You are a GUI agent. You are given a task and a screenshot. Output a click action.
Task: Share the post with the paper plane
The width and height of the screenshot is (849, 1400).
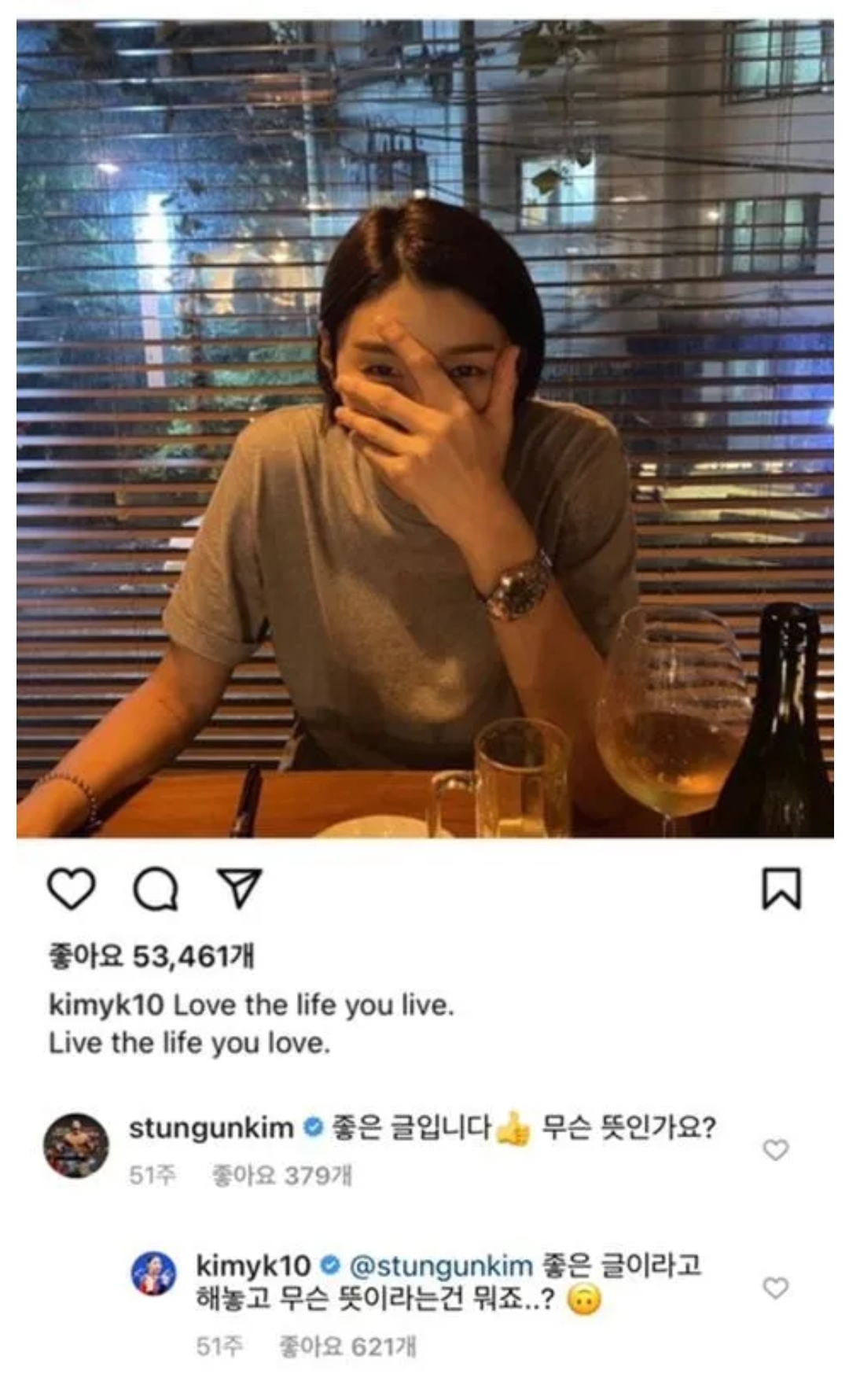pos(239,889)
